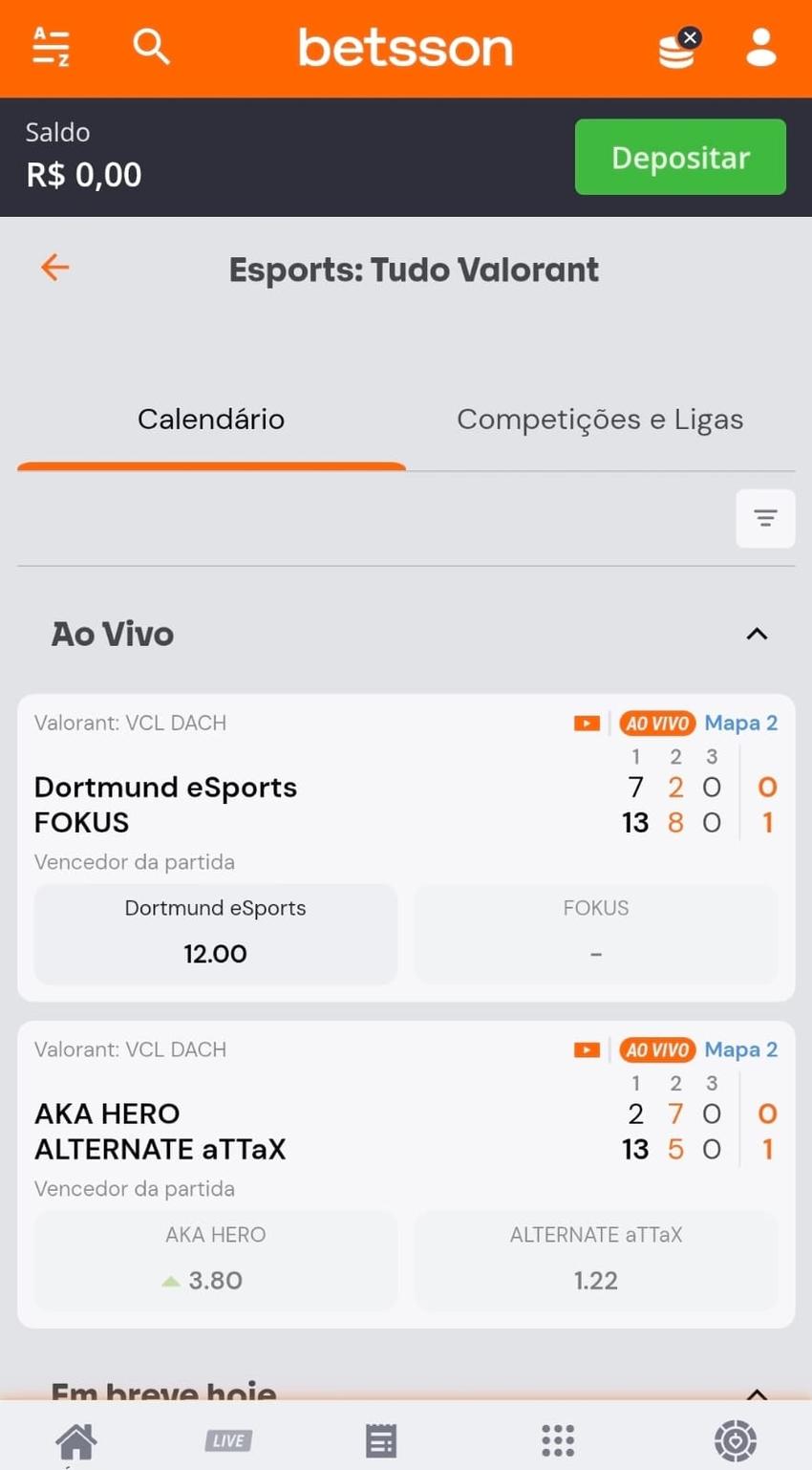
Task: Open the A-Z sports list
Action: tap(51, 46)
